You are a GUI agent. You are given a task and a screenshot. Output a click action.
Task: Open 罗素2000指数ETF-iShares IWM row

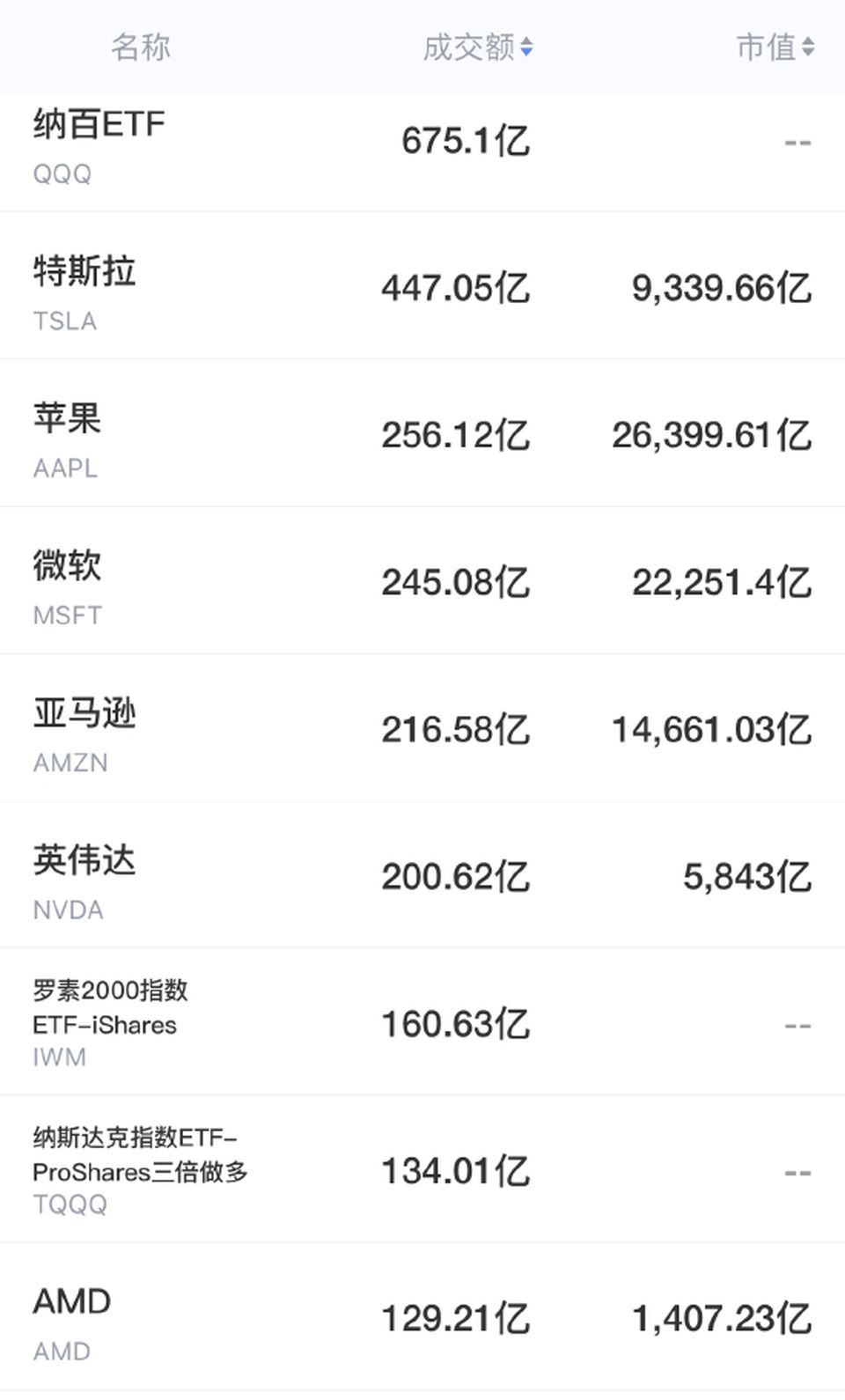[x=422, y=1022]
